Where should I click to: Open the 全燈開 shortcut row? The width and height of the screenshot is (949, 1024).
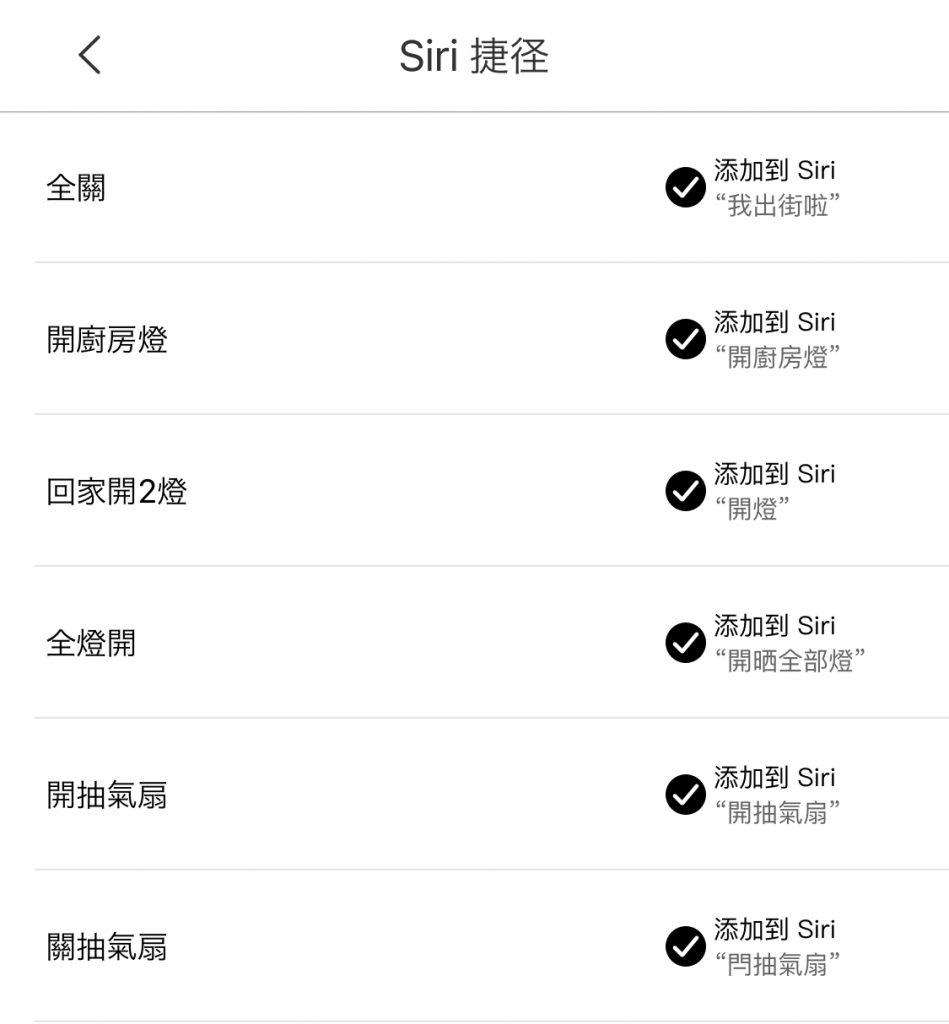coord(91,643)
